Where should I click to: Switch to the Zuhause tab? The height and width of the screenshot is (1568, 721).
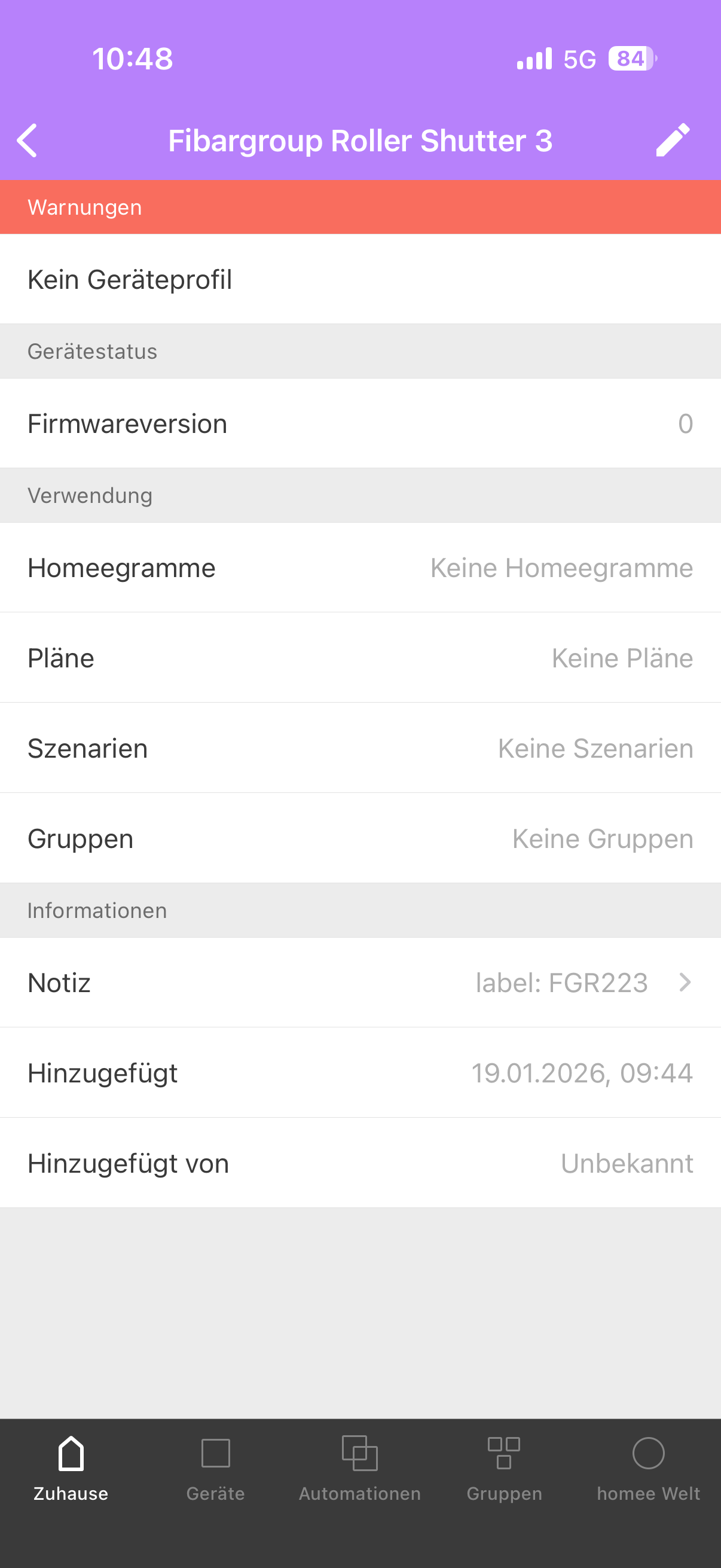(x=71, y=1468)
